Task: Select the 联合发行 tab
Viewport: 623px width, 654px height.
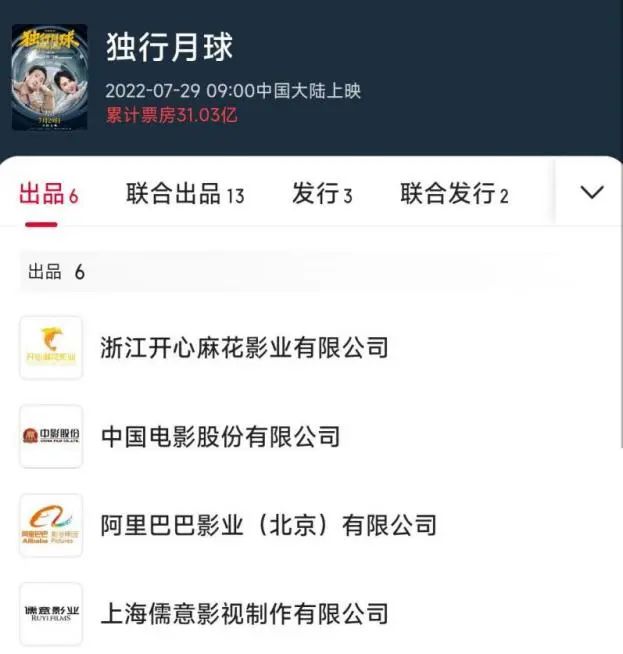Action: tap(454, 194)
